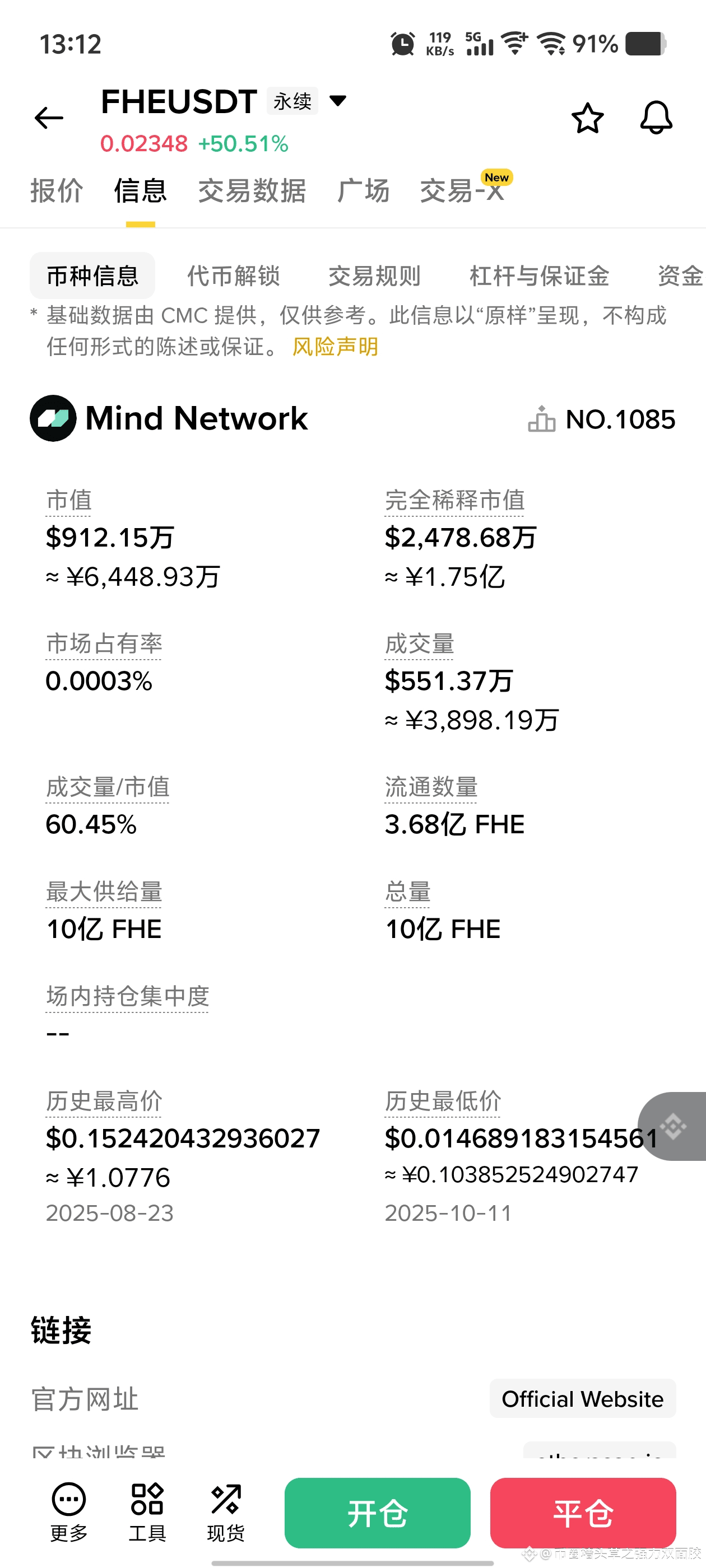
Task: Open the 广场 tab
Action: coord(363,191)
